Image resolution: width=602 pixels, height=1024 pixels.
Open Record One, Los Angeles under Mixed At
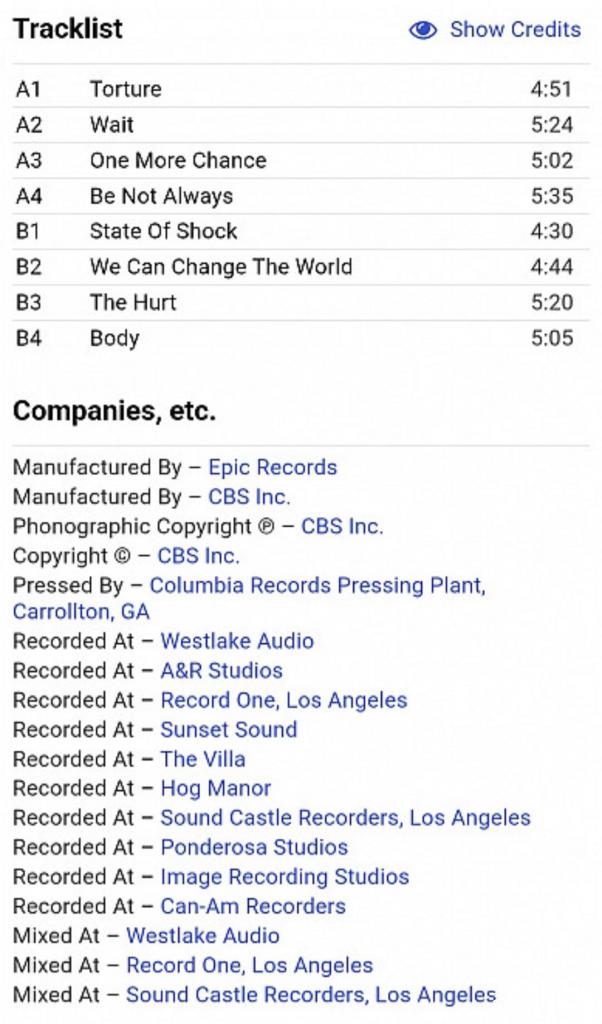click(x=249, y=965)
